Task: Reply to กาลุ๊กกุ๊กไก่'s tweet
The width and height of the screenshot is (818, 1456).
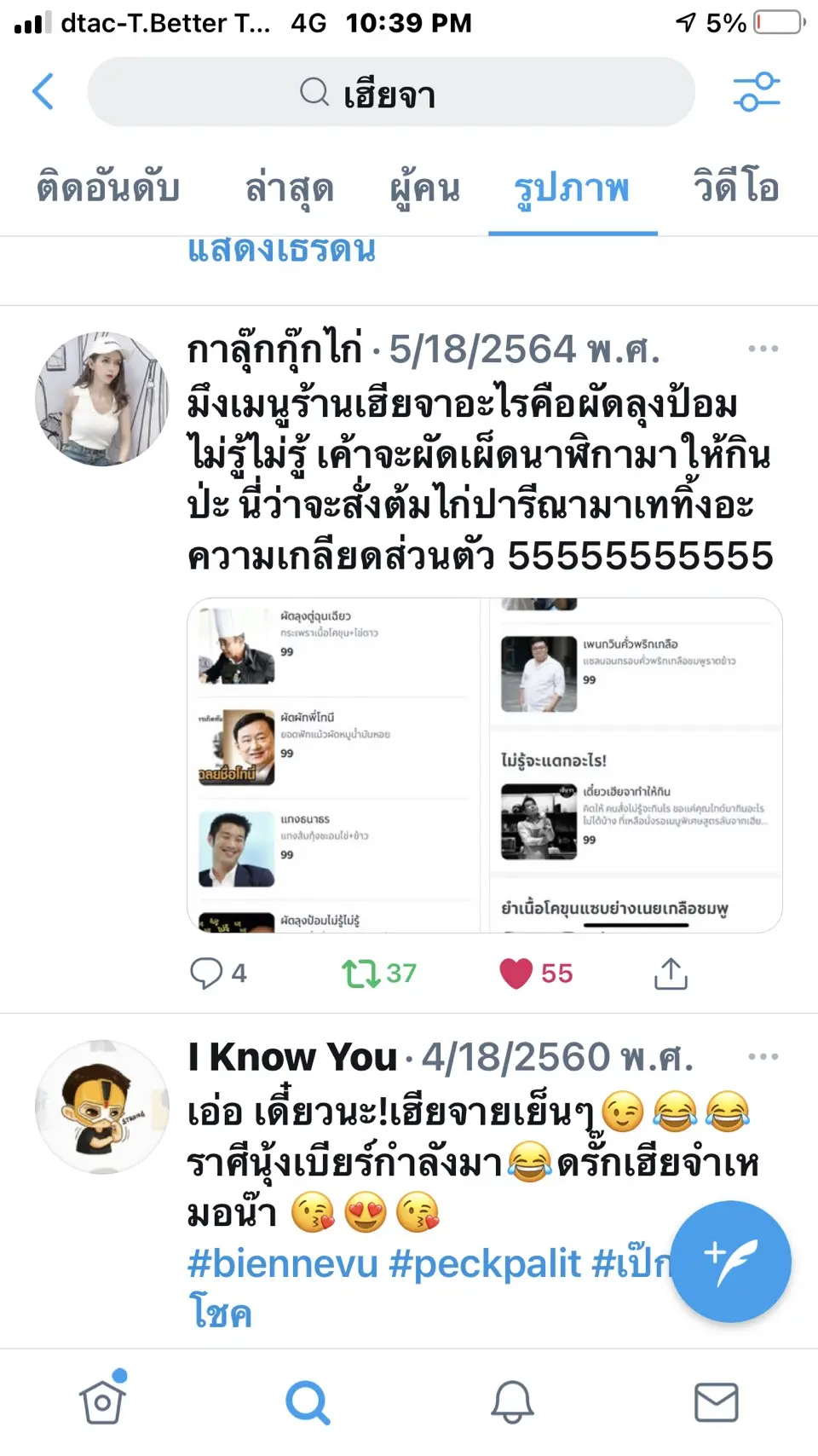Action: click(x=207, y=973)
